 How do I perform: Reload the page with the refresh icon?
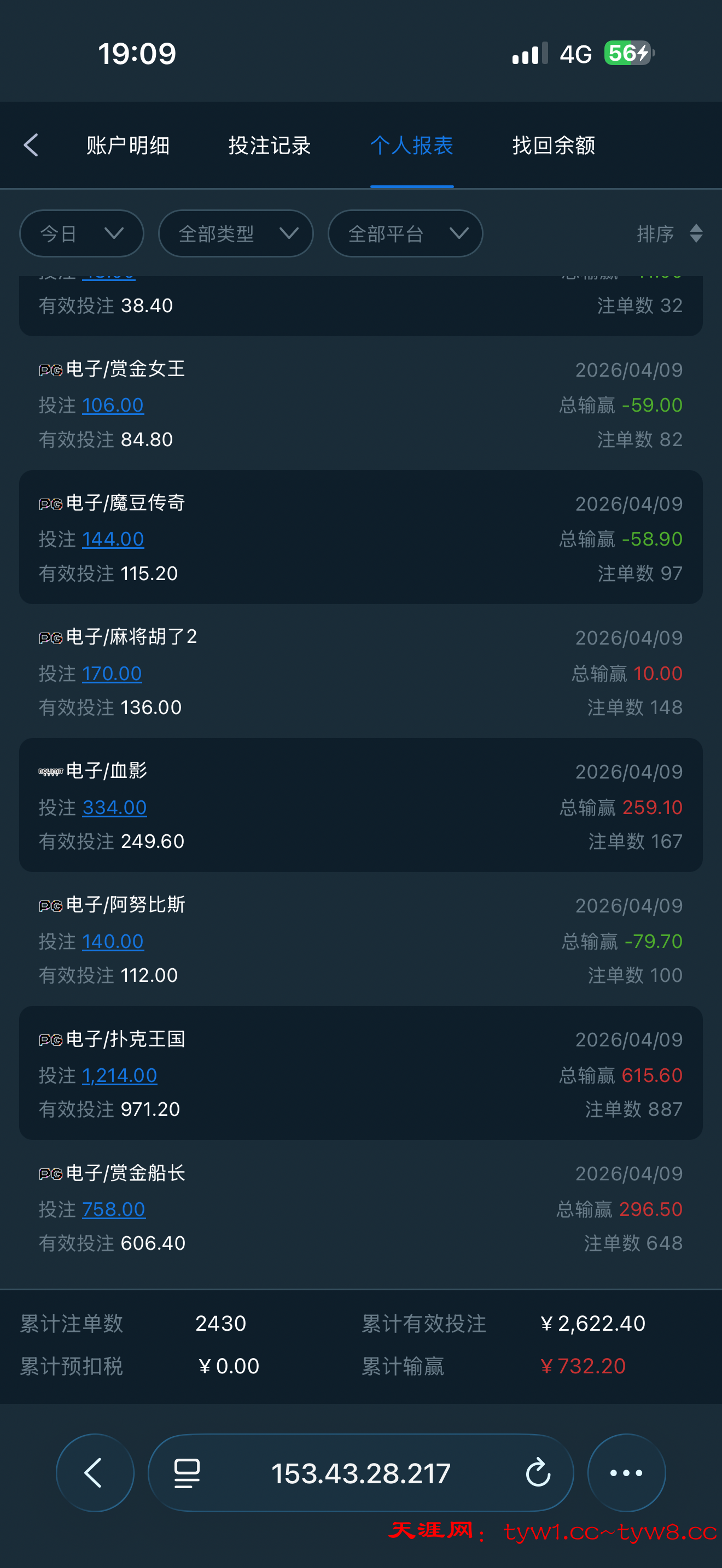coord(538,1473)
